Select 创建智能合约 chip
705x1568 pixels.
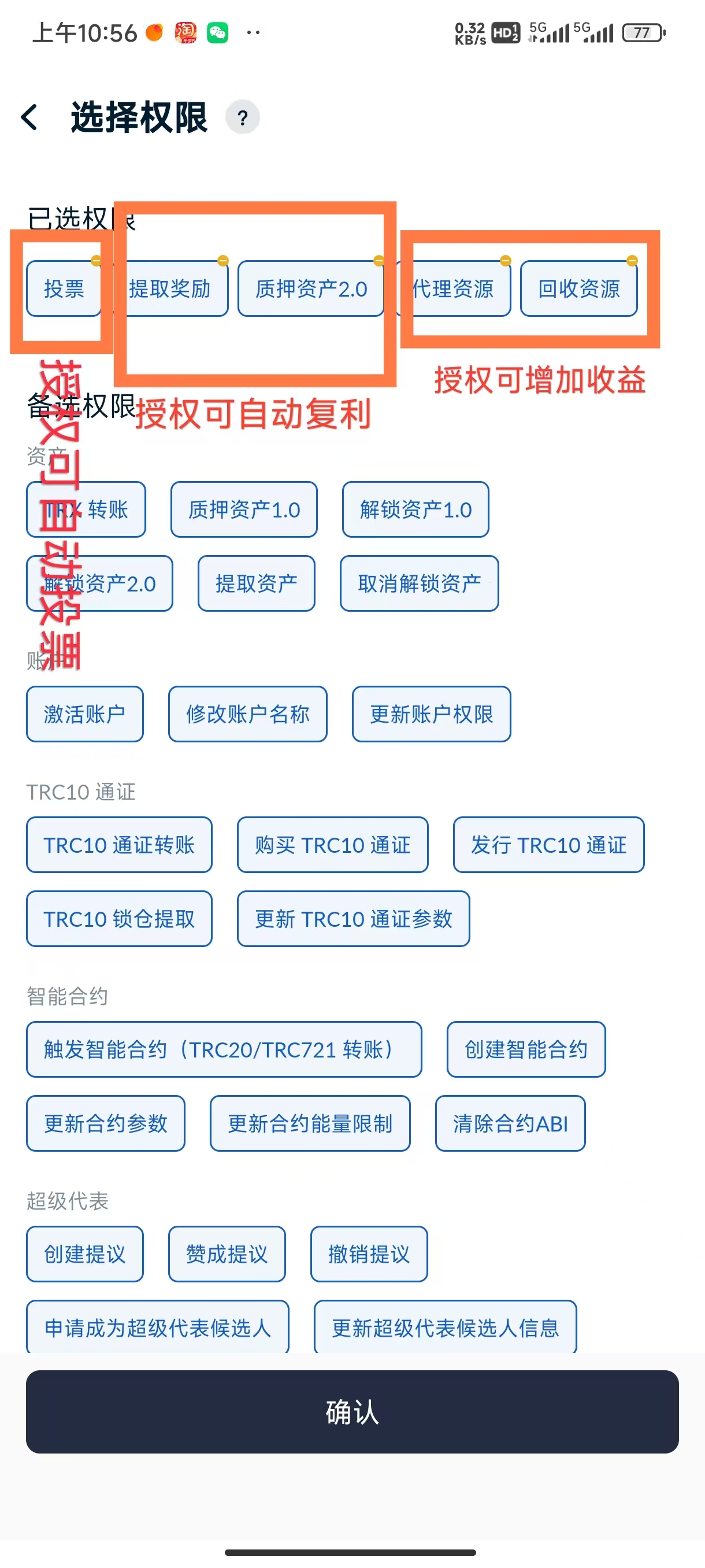pos(526,1049)
